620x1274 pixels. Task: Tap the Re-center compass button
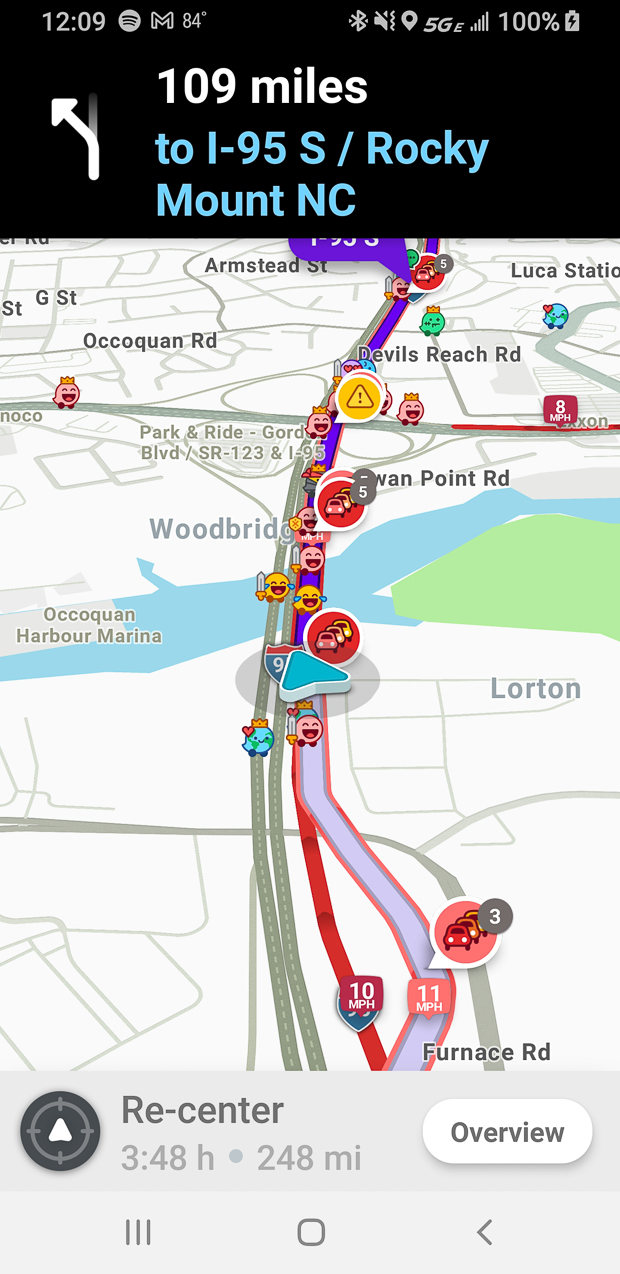tap(60, 1131)
